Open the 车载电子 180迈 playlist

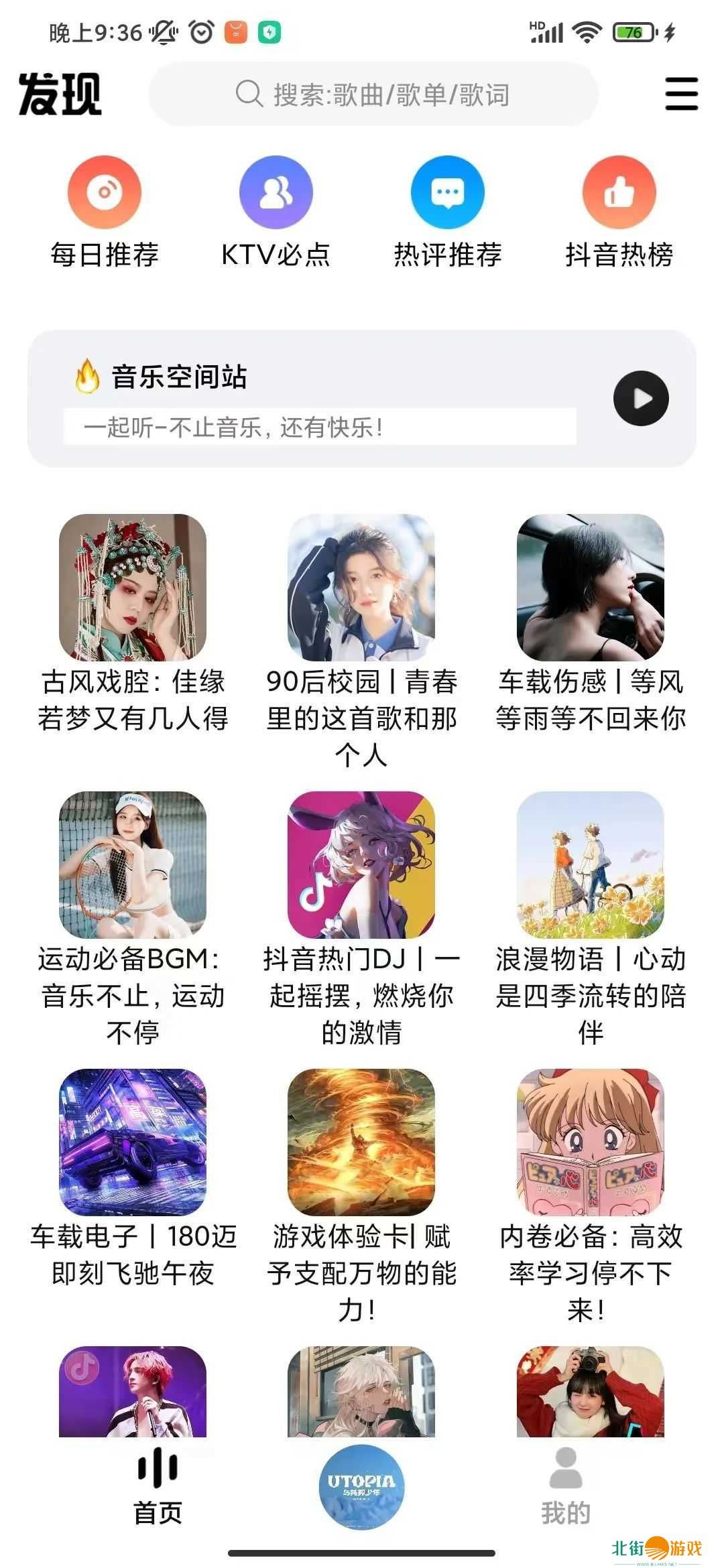133,1142
